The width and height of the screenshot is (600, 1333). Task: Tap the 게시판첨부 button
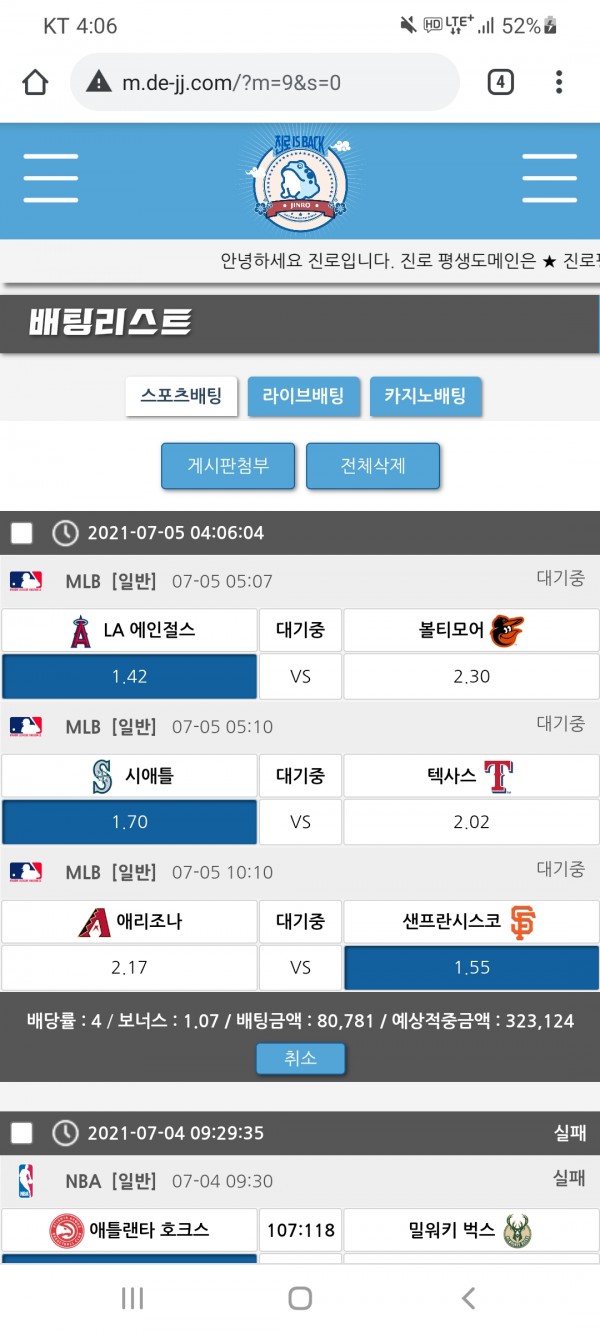pos(228,466)
